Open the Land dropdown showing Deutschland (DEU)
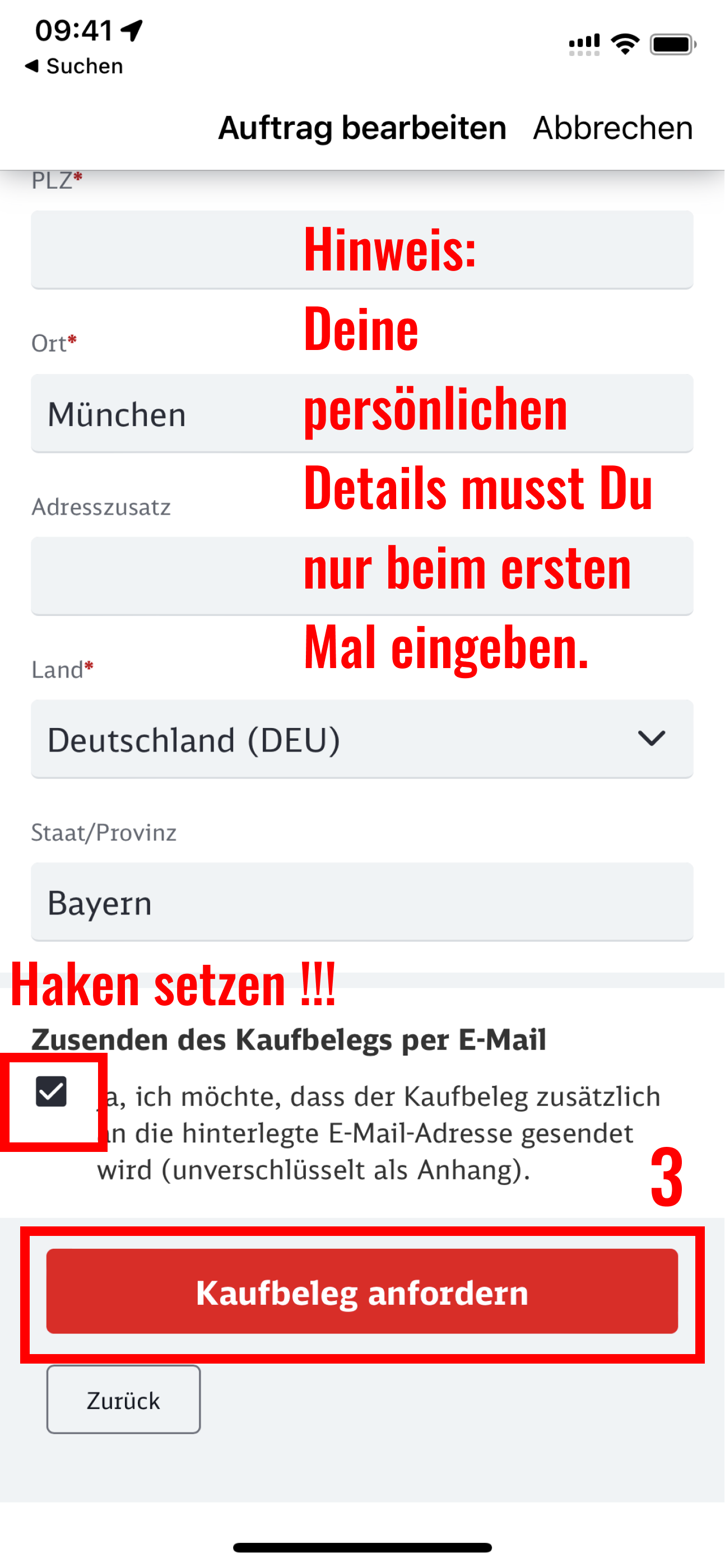This screenshot has width=725, height=1568. click(362, 739)
